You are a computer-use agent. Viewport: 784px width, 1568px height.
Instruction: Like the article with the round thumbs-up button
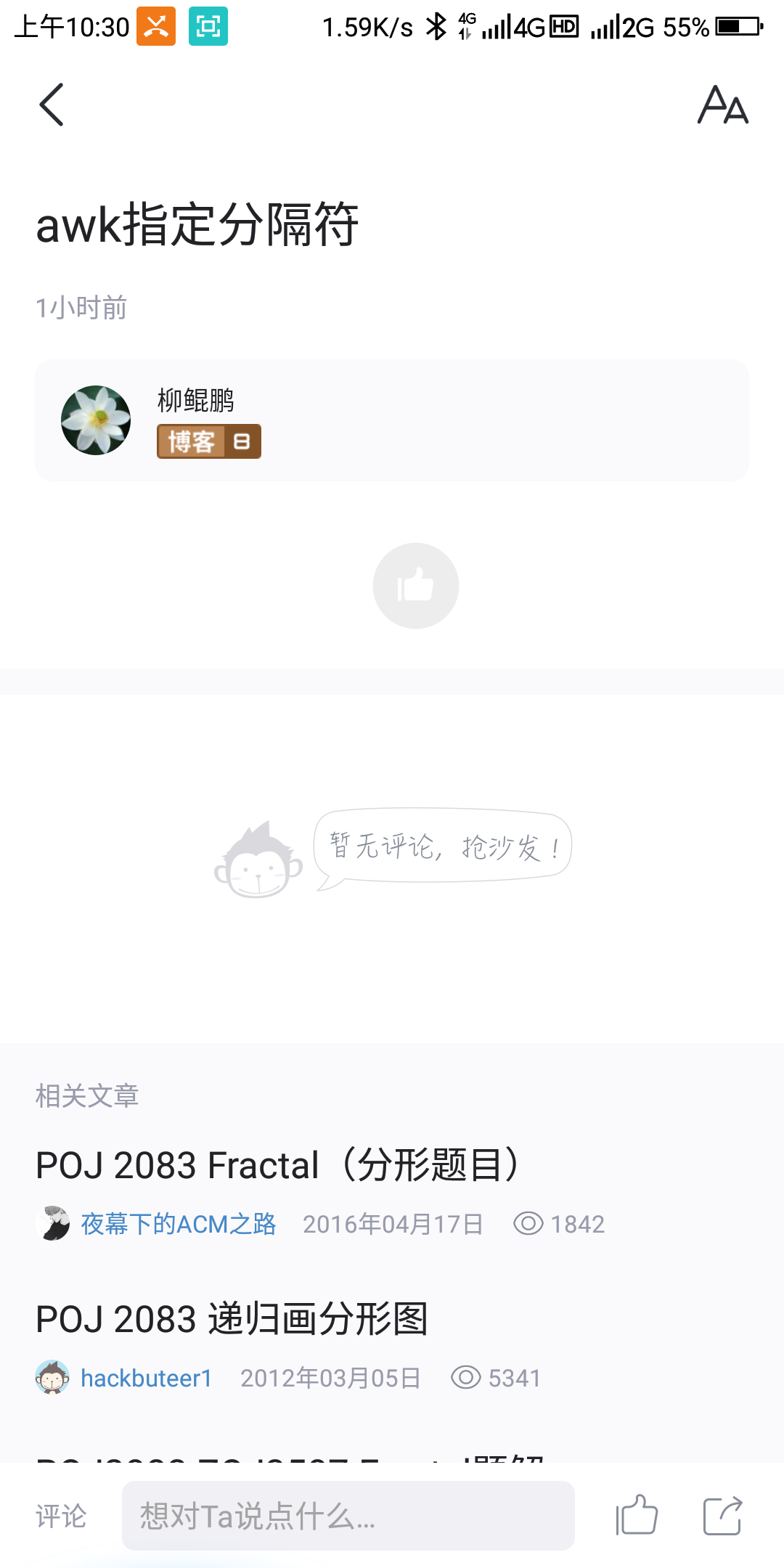pos(415,585)
